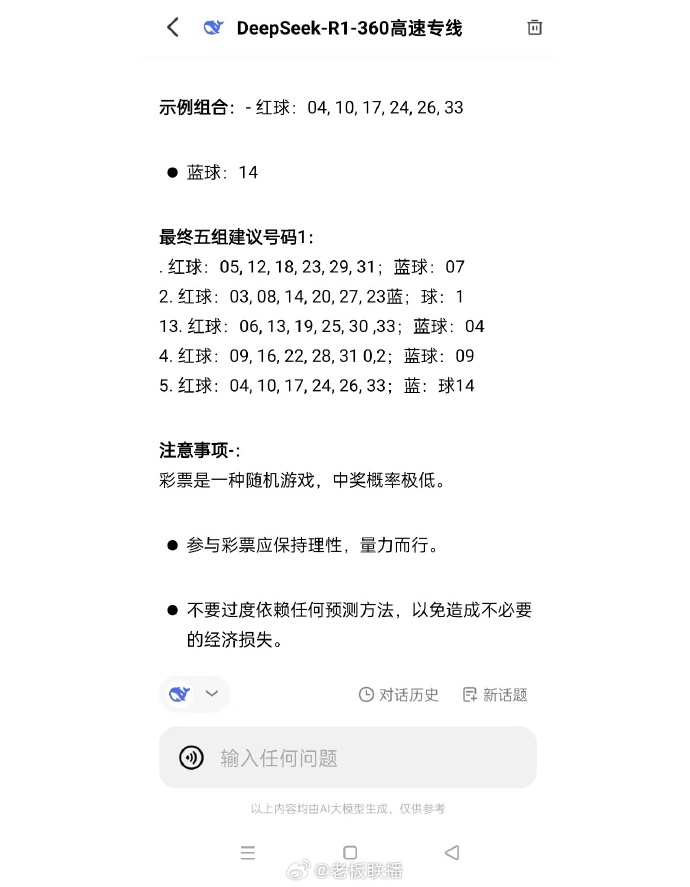Start a 新话题 new topic
This screenshot has width=690, height=887.
(495, 694)
